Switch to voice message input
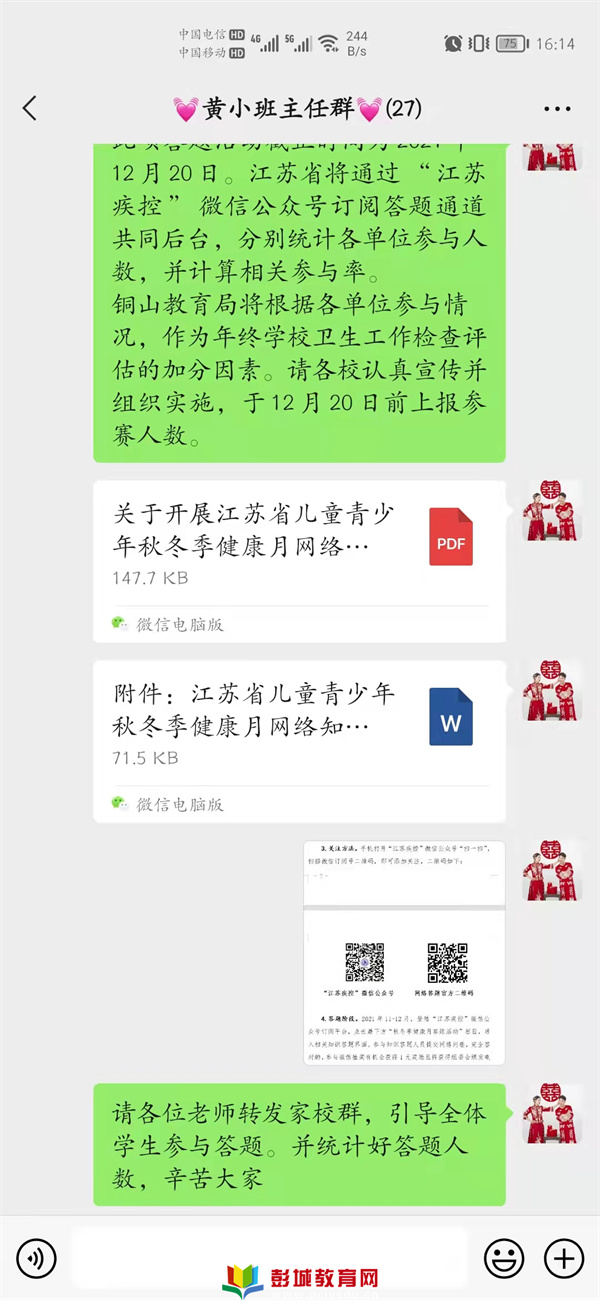This screenshot has height=1300, width=600. pos(36,1256)
